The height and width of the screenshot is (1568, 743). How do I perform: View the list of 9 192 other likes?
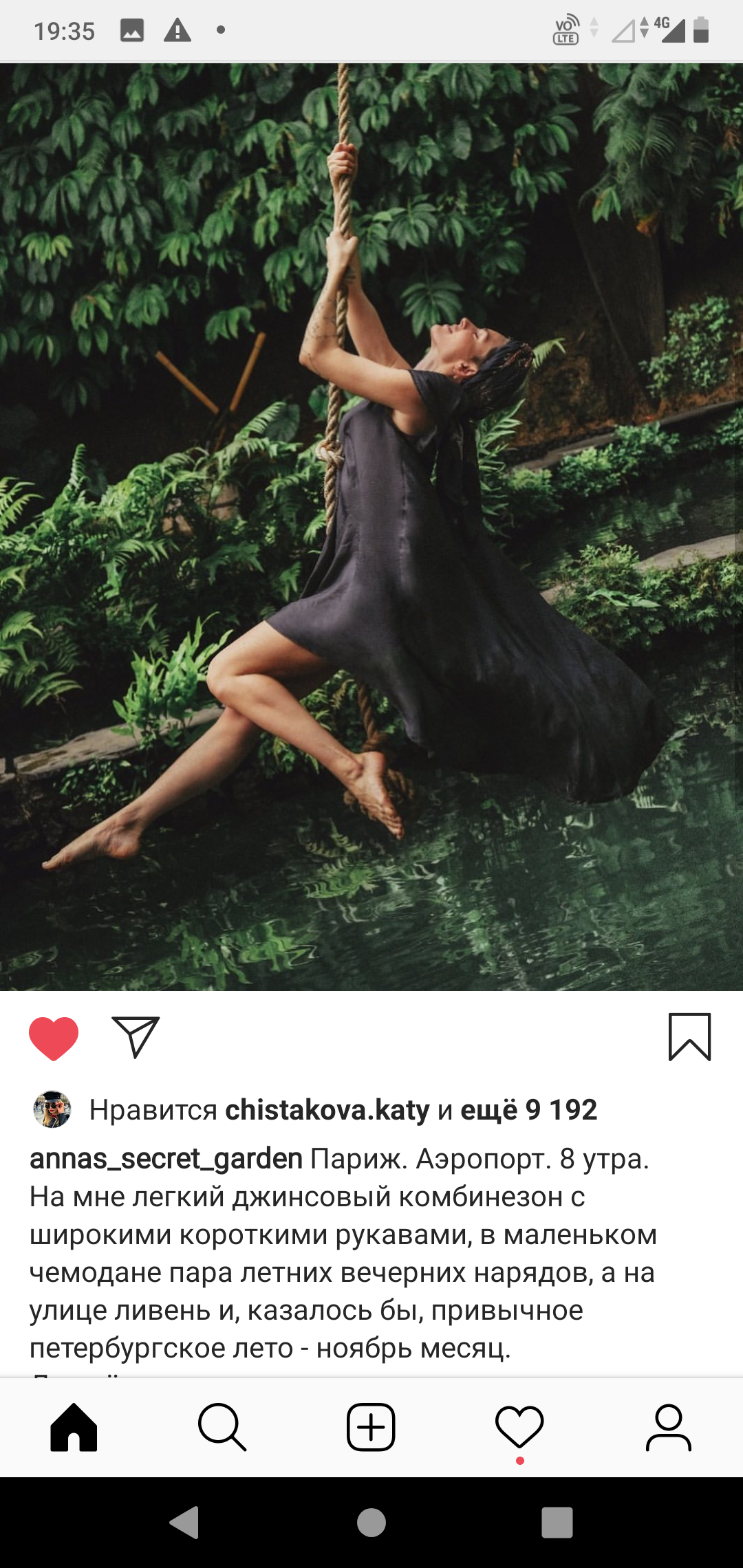point(528,1110)
